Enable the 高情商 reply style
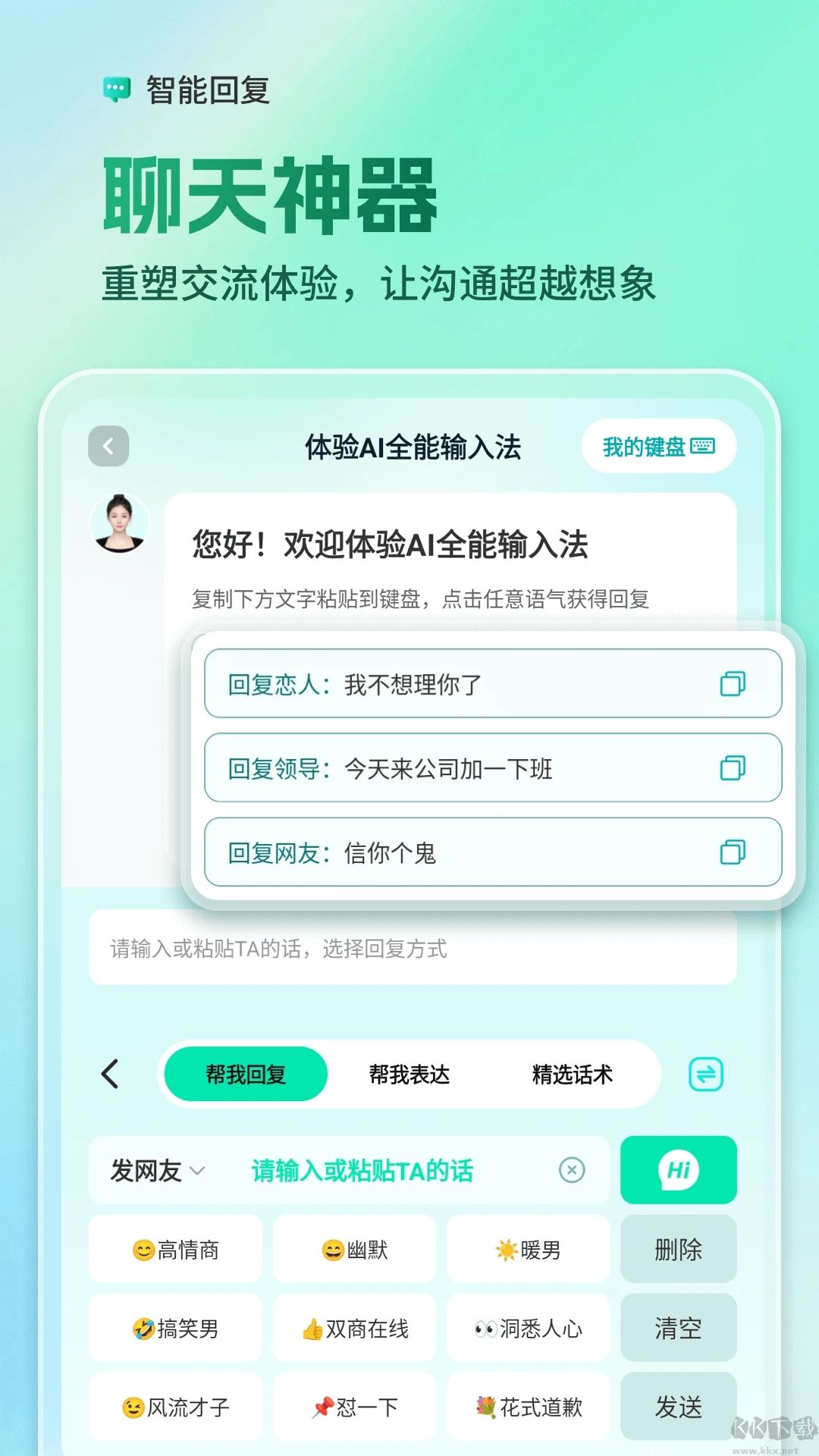This screenshot has height=1456, width=819. pos(174,1250)
